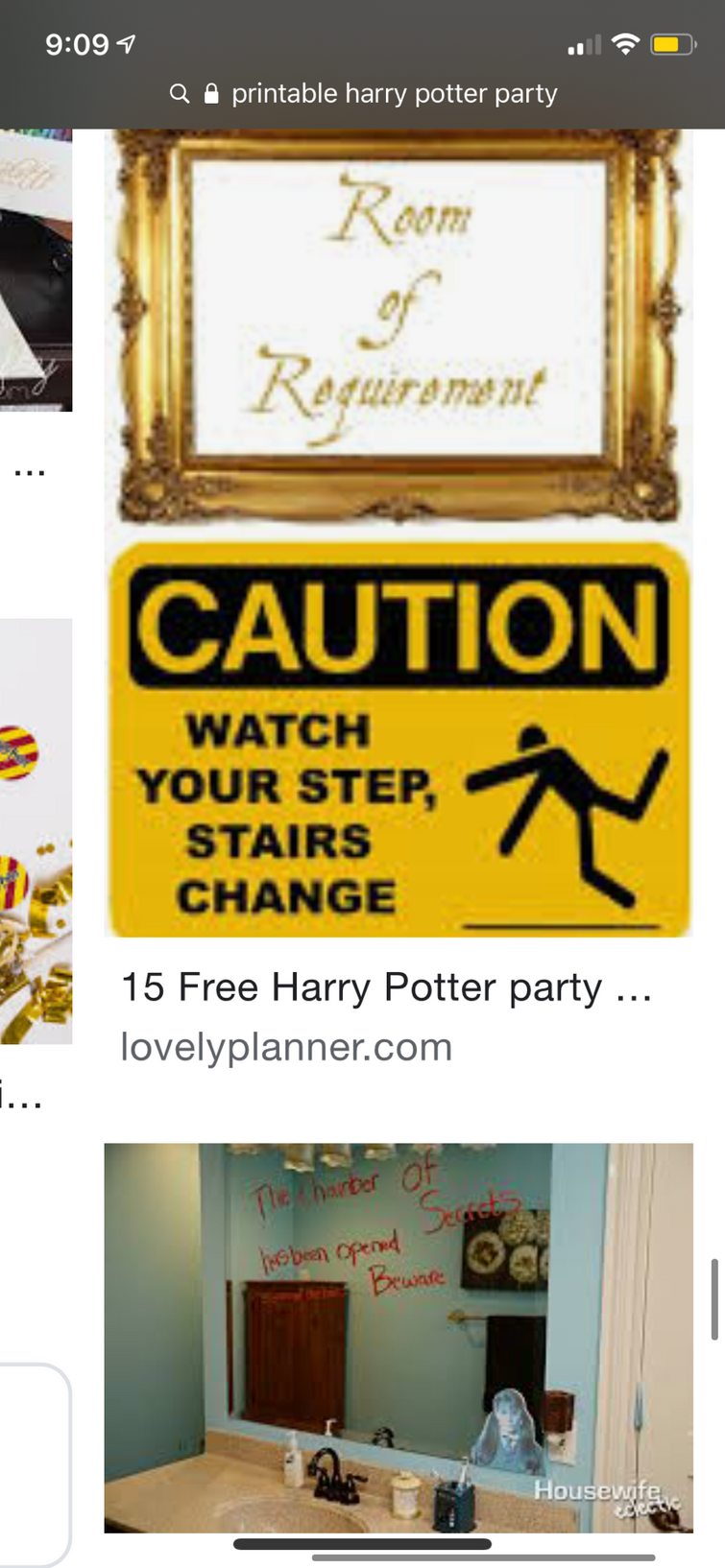
Task: Open the Room of Requirement caution sign image
Action: coord(398,534)
